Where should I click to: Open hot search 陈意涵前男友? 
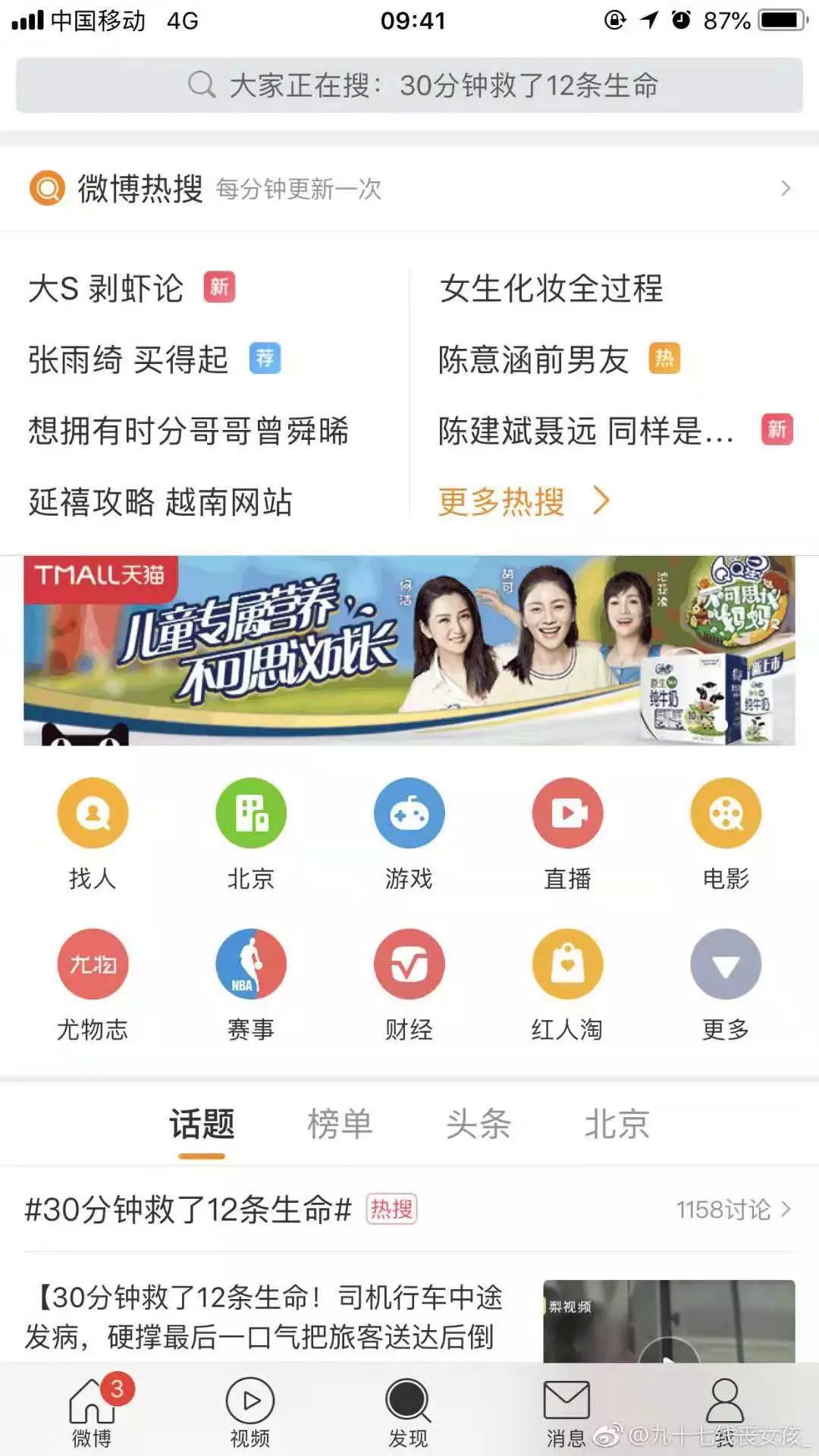[534, 359]
